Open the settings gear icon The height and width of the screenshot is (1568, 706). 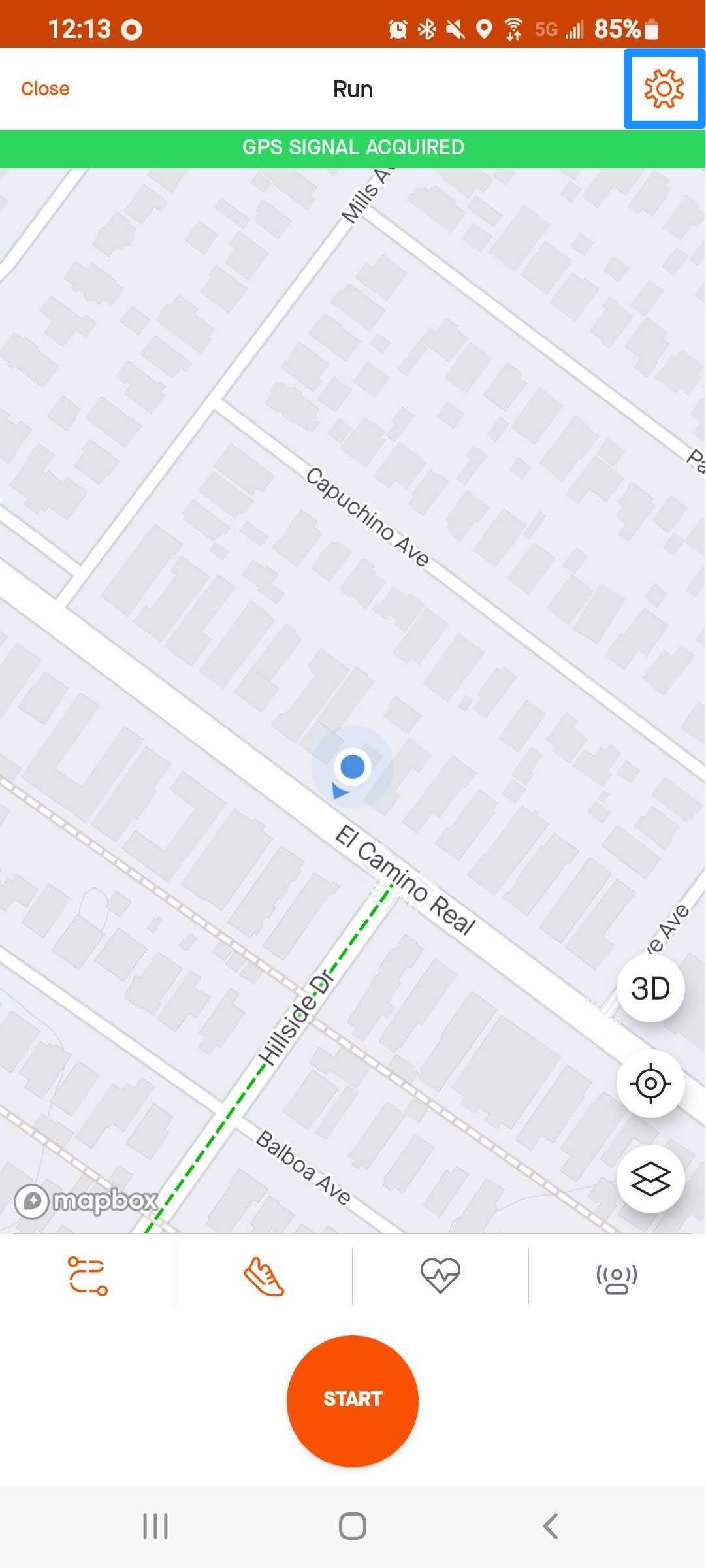pos(664,89)
